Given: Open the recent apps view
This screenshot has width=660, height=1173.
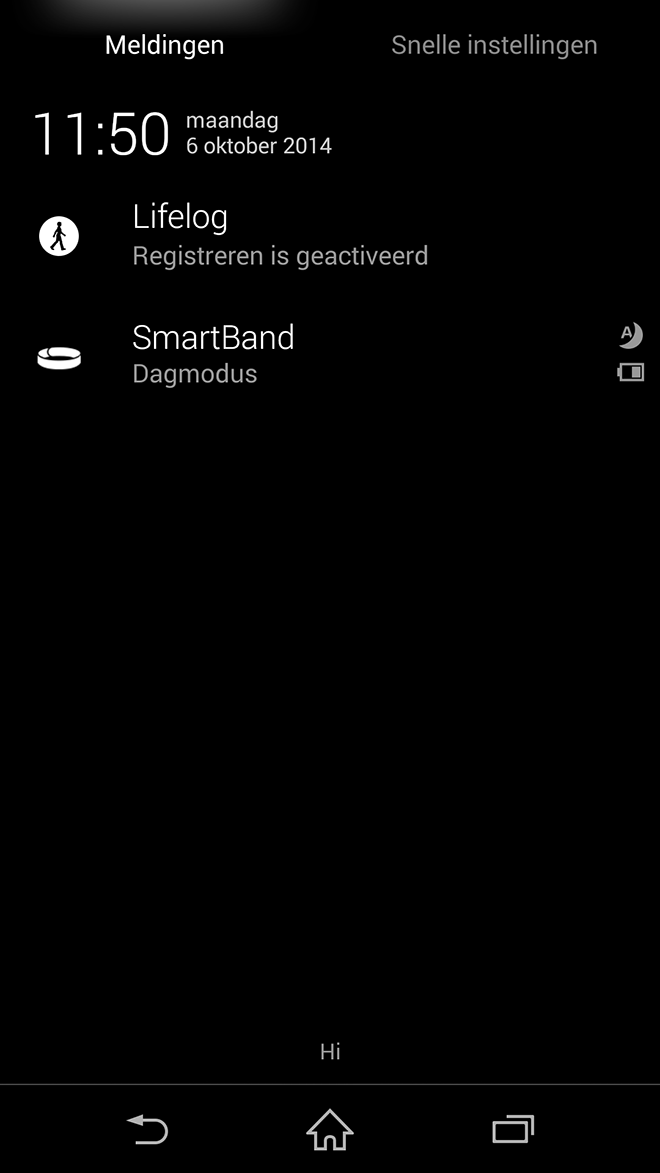Looking at the screenshot, I should click(x=513, y=1129).
